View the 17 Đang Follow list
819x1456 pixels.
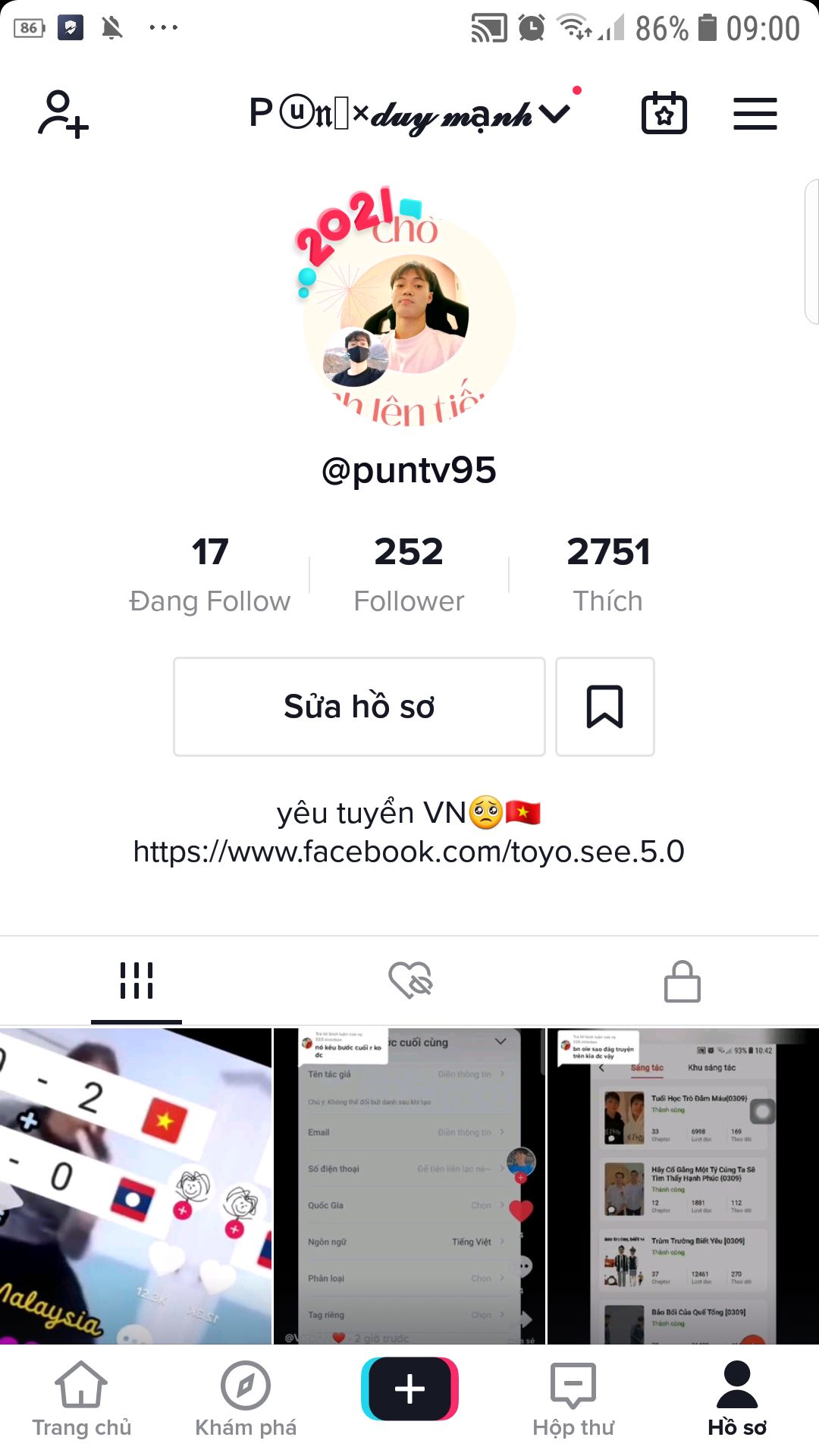210,573
